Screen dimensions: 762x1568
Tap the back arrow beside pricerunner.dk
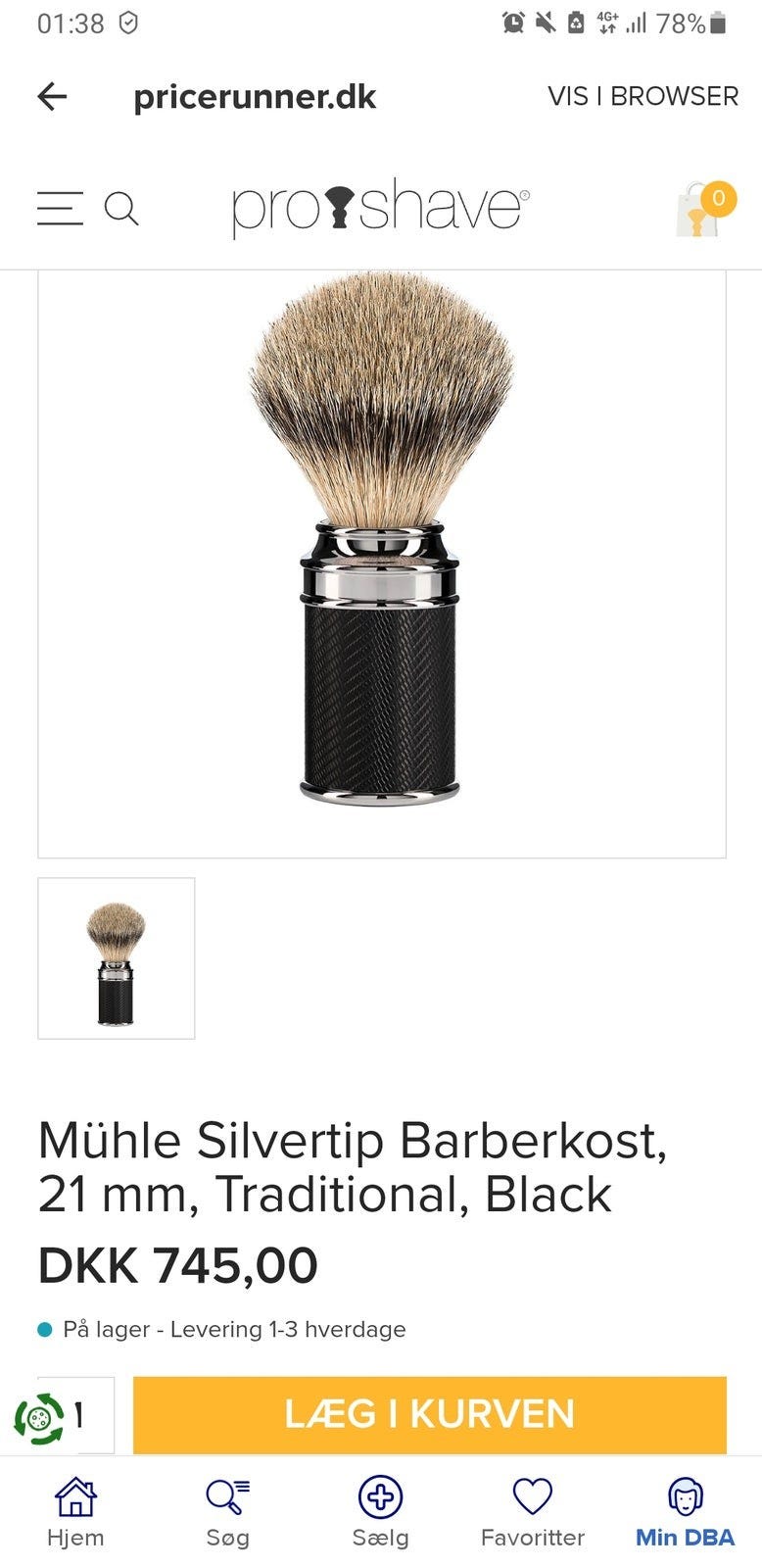coord(51,95)
